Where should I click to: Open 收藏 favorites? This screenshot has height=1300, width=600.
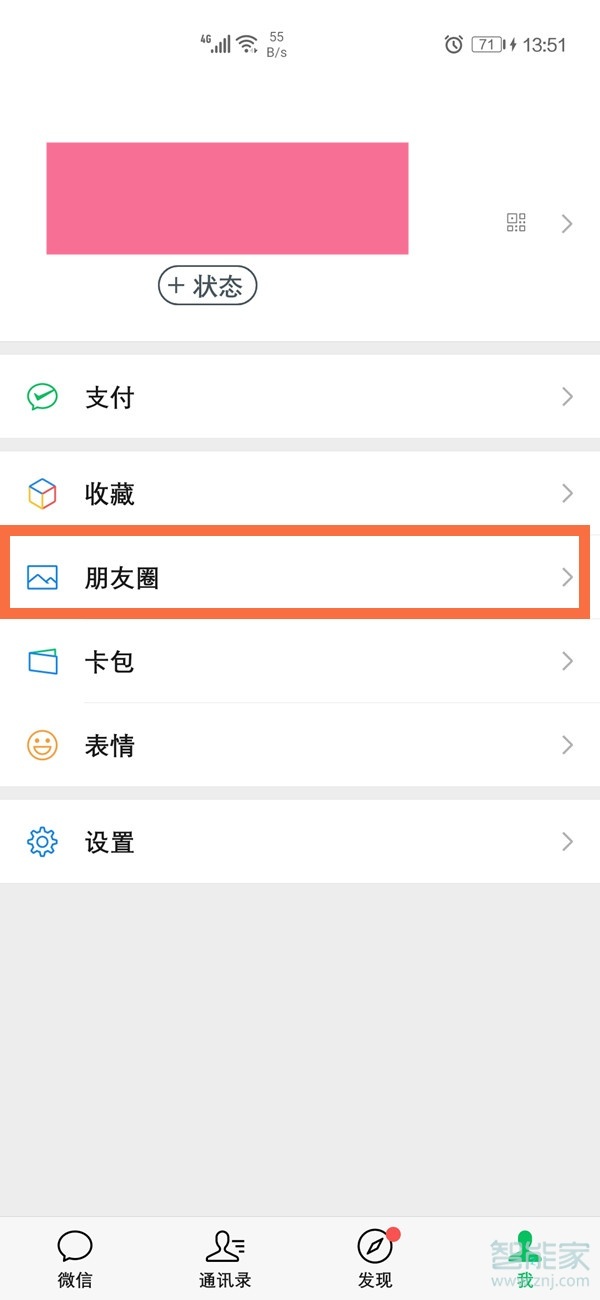coord(300,493)
